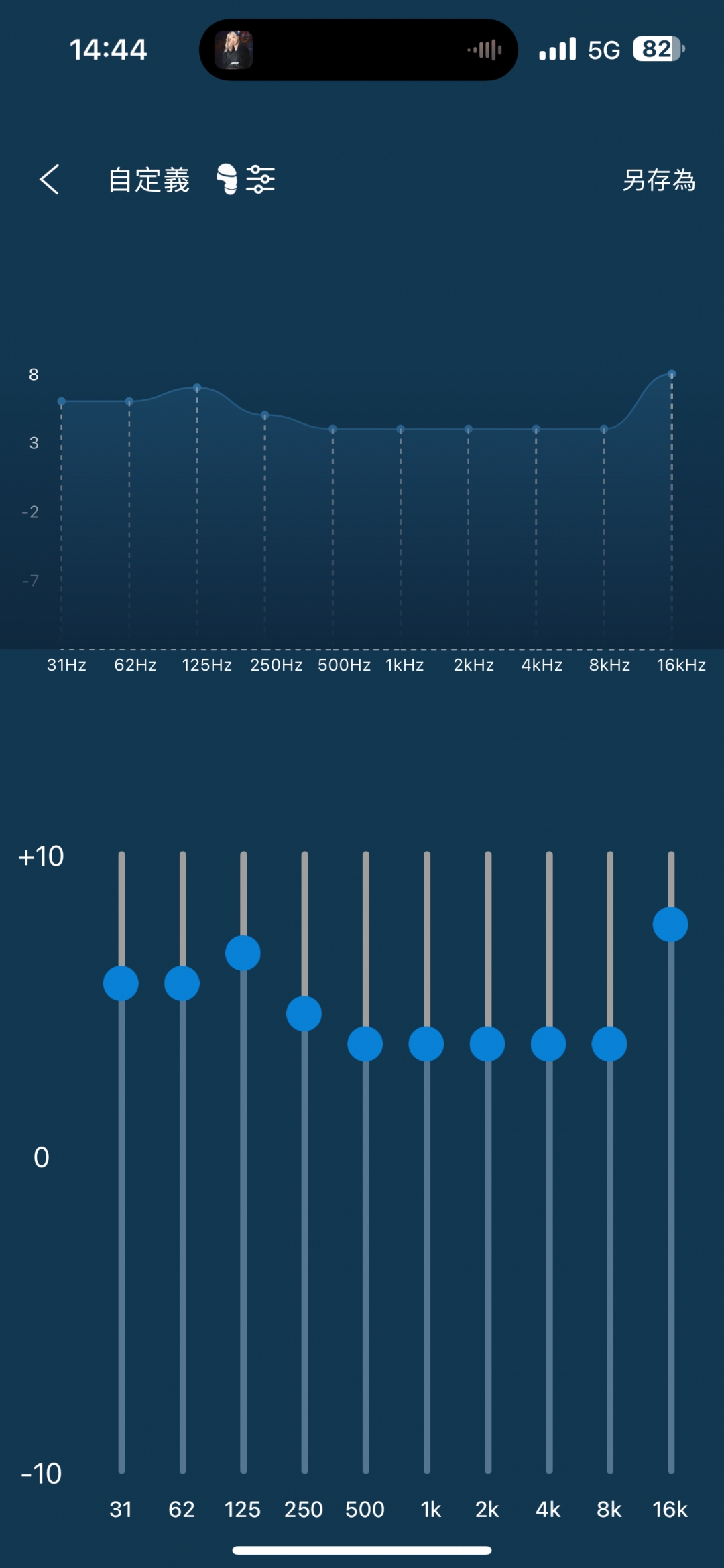
Task: Tap the 1k slider knob
Action: point(426,1044)
